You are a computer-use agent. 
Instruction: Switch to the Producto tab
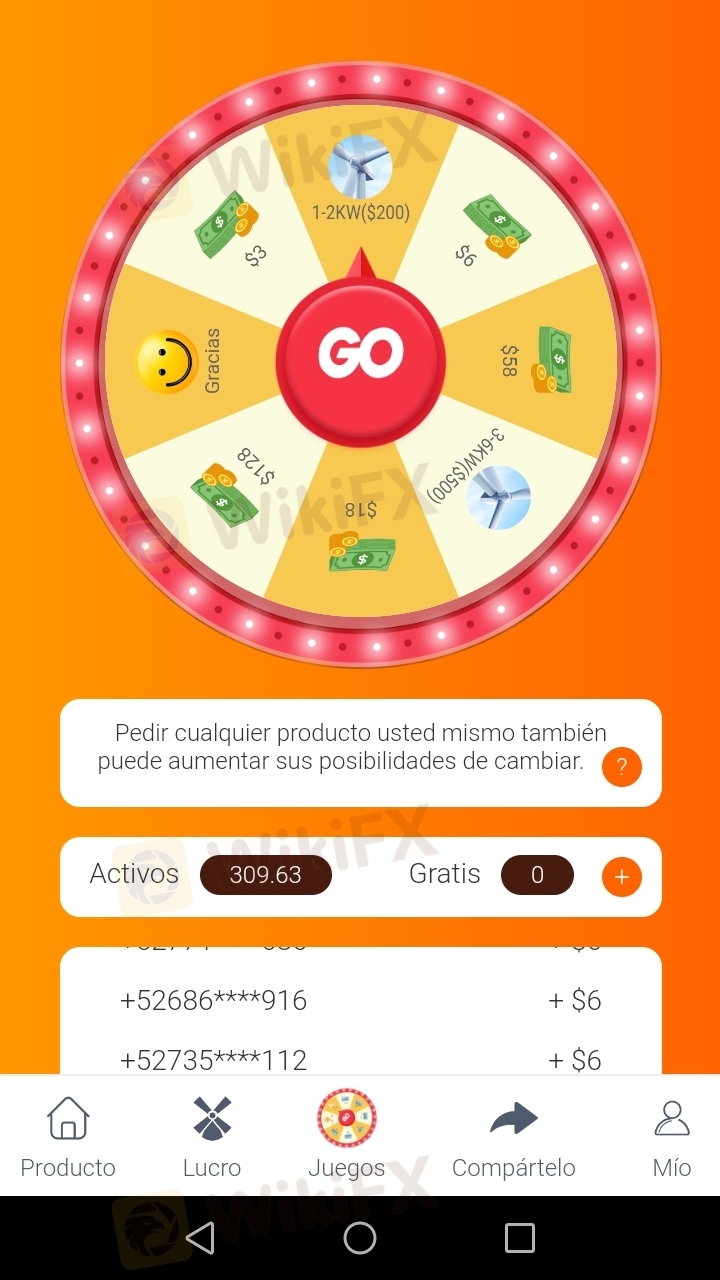(x=68, y=1137)
